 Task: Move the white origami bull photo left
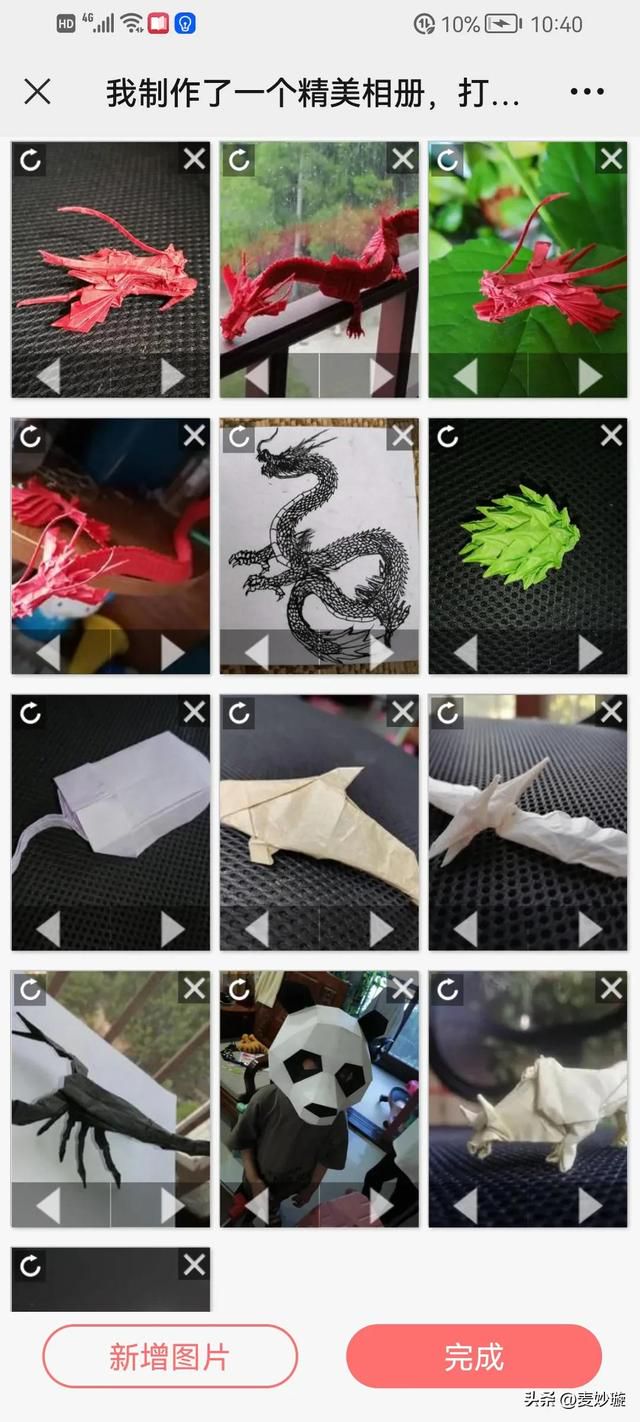[x=466, y=1205]
